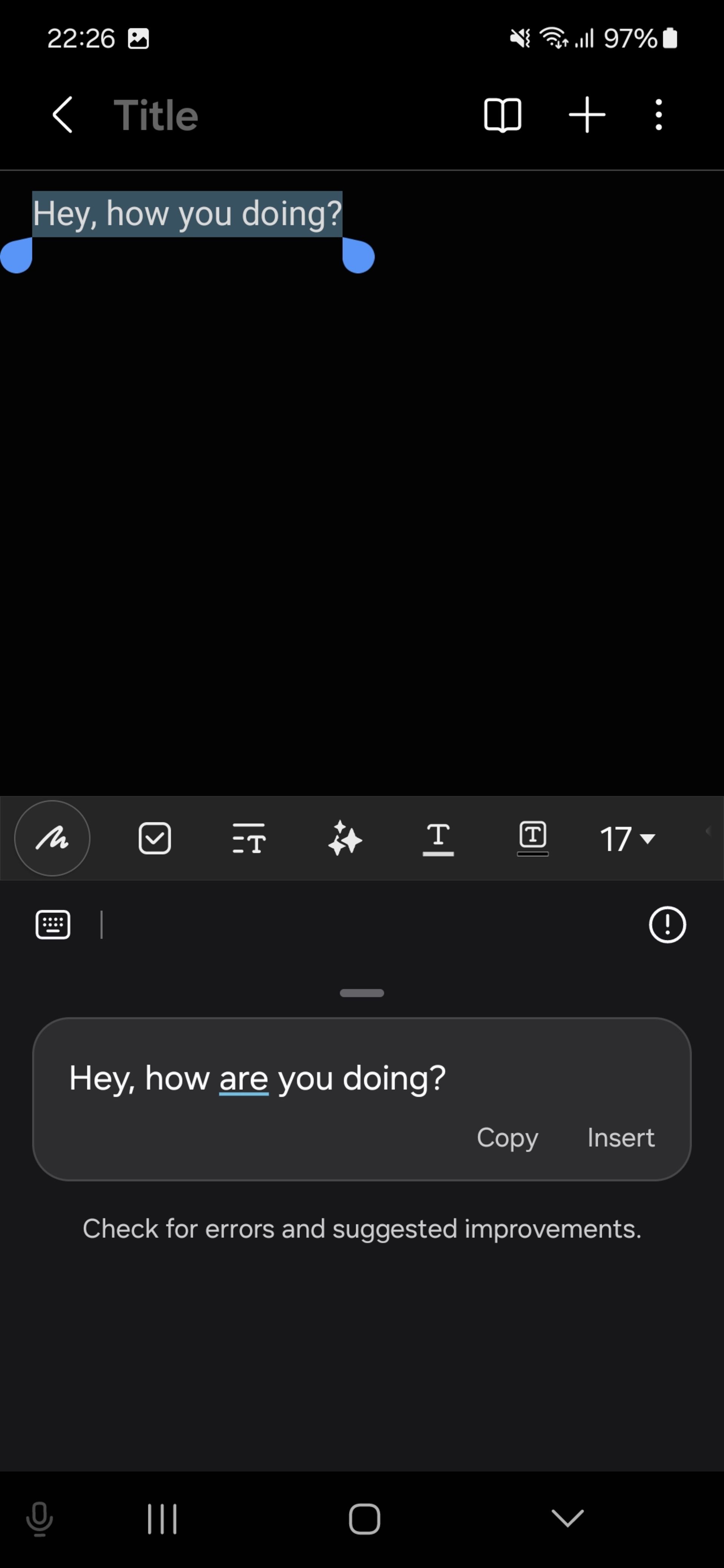724x1568 pixels.
Task: Tap the Title field
Action: pyautogui.click(x=156, y=115)
